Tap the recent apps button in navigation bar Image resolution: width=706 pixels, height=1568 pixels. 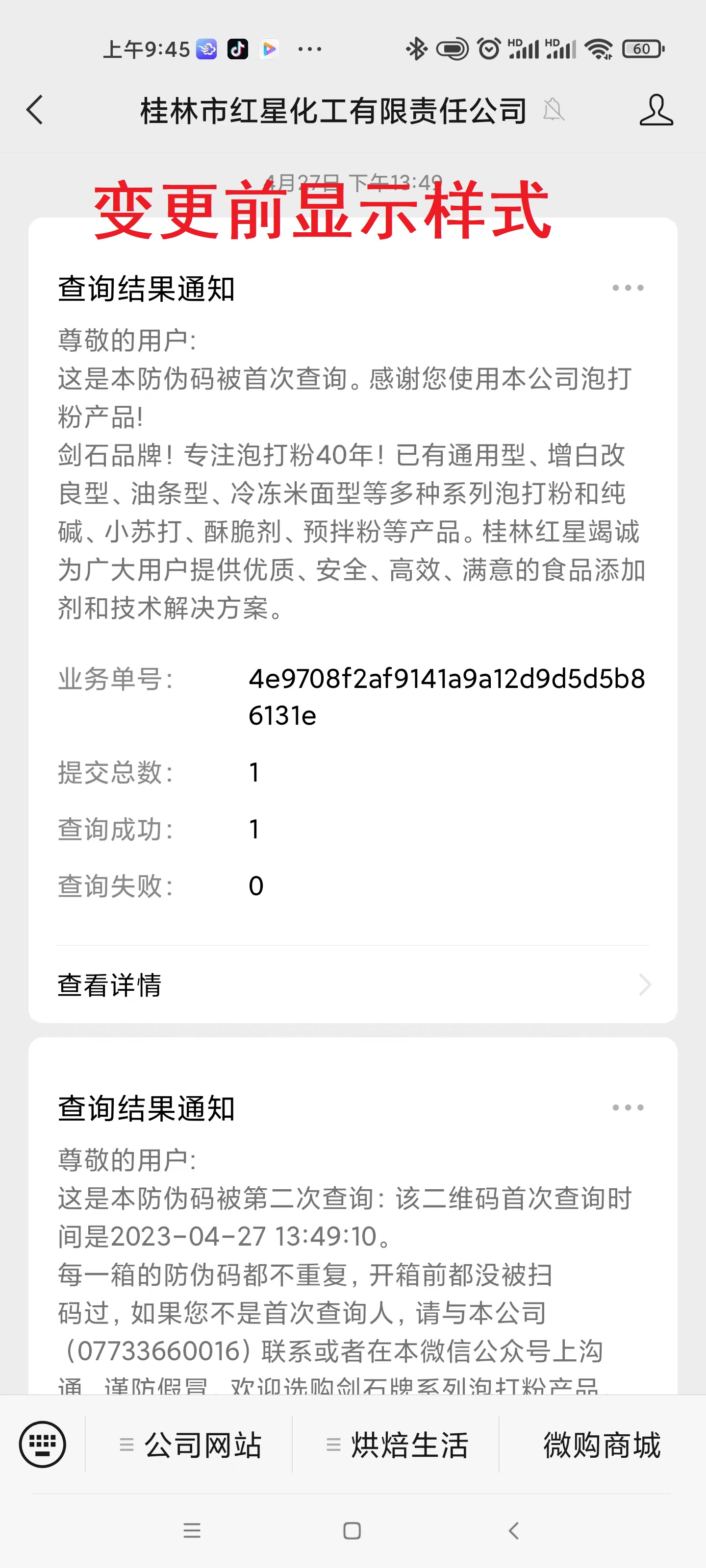193,1531
